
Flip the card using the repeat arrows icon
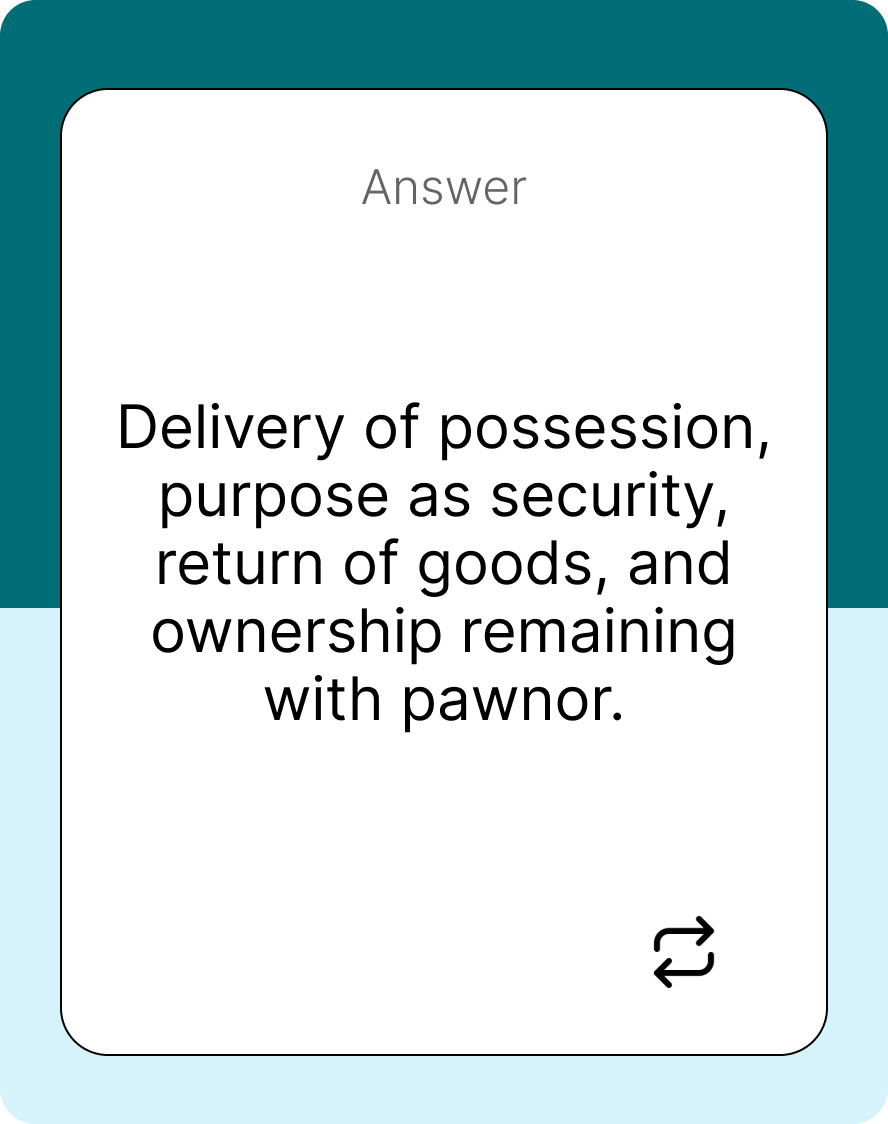[x=684, y=952]
